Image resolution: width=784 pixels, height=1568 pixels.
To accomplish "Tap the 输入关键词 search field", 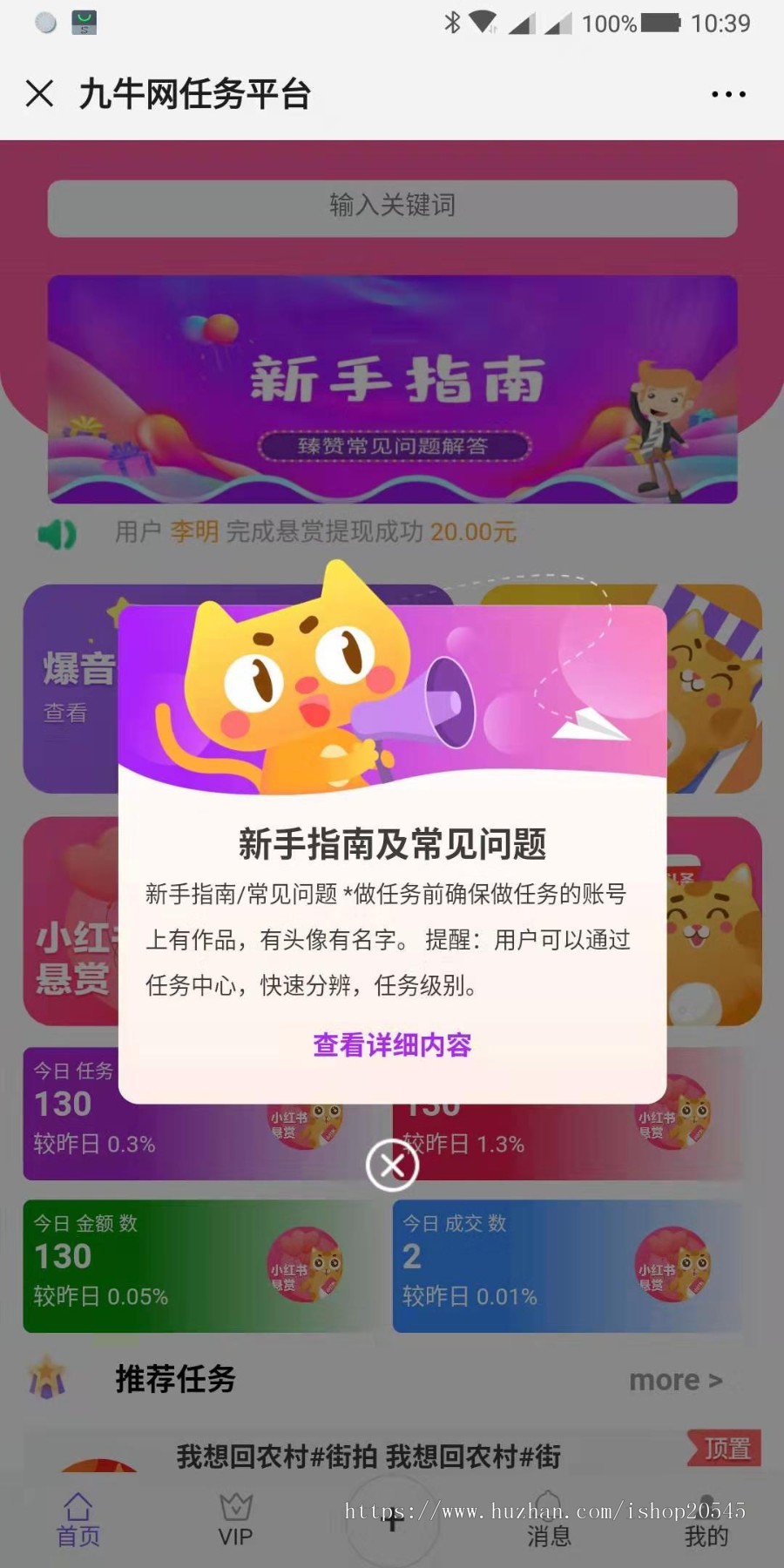I will pyautogui.click(x=391, y=207).
